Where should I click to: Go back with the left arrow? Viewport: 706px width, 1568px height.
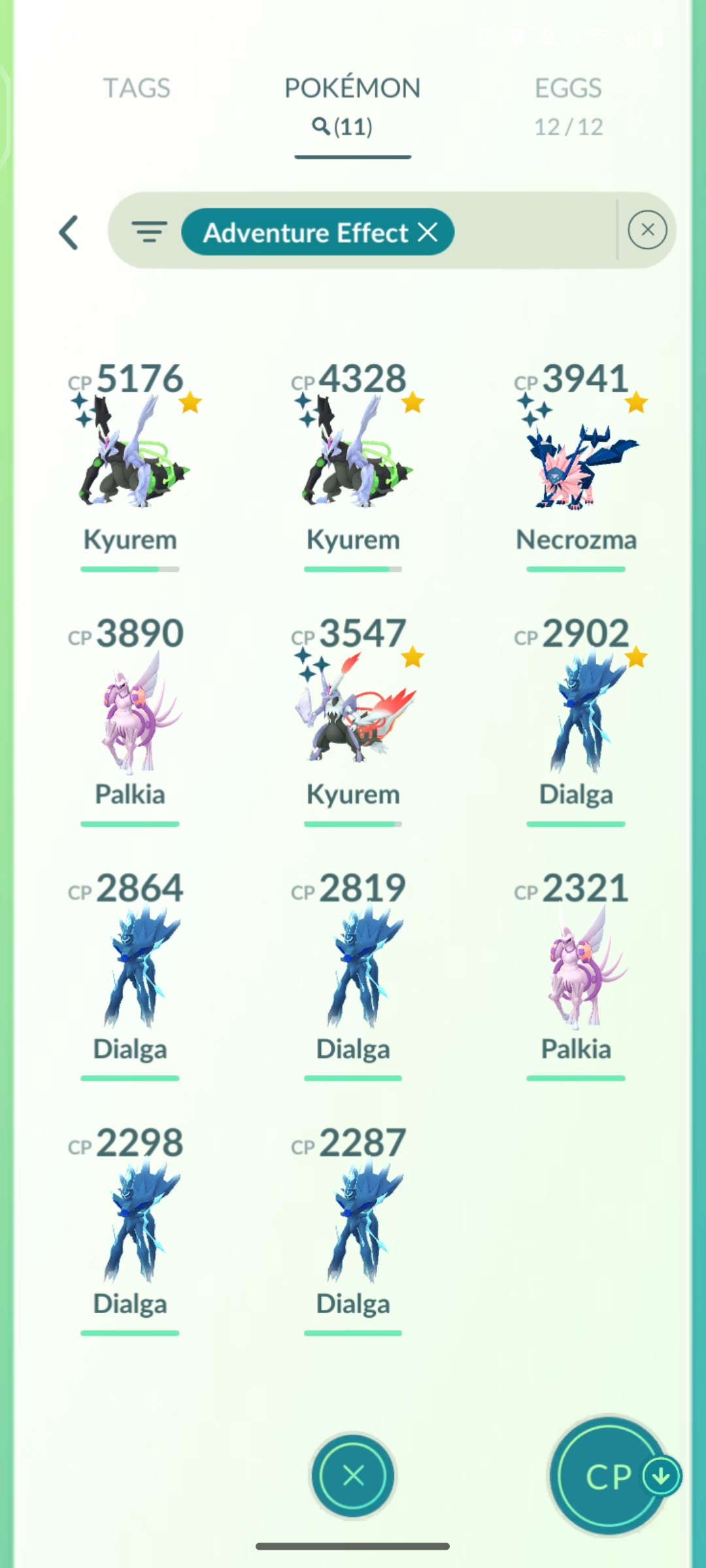pyautogui.click(x=69, y=233)
